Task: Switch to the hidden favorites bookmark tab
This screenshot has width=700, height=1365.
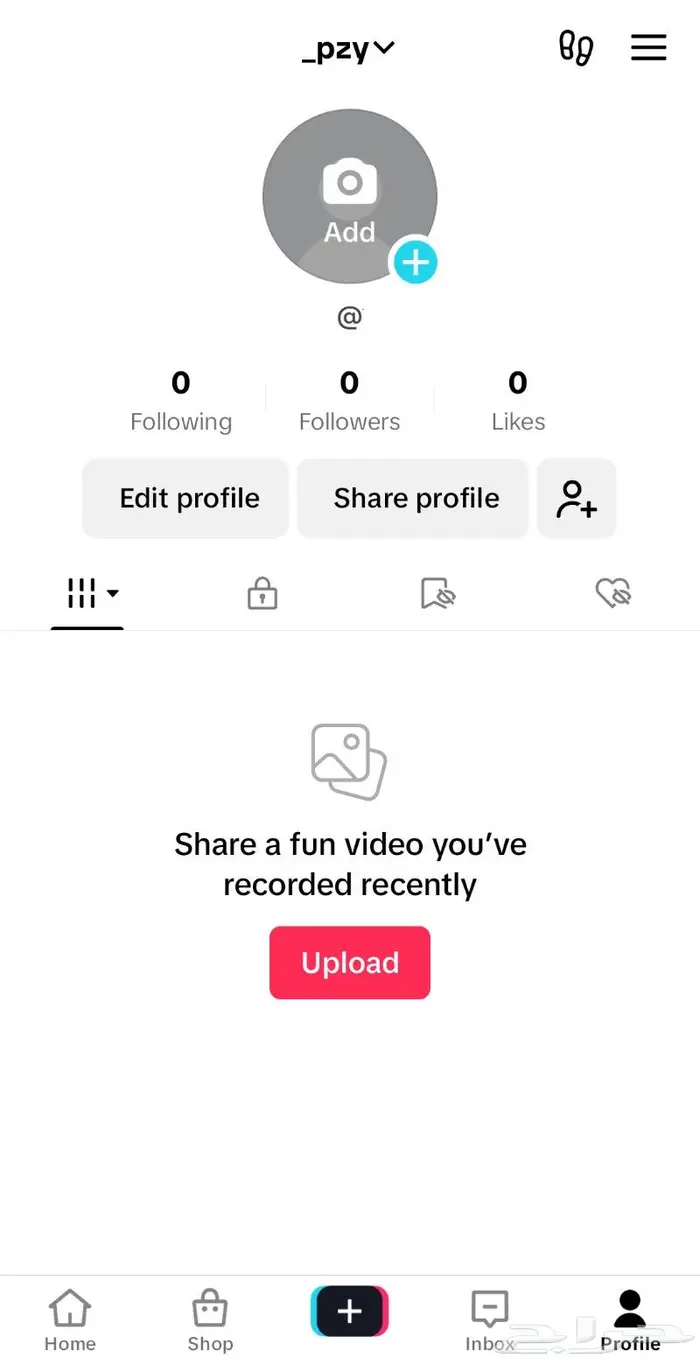Action: coord(437,594)
